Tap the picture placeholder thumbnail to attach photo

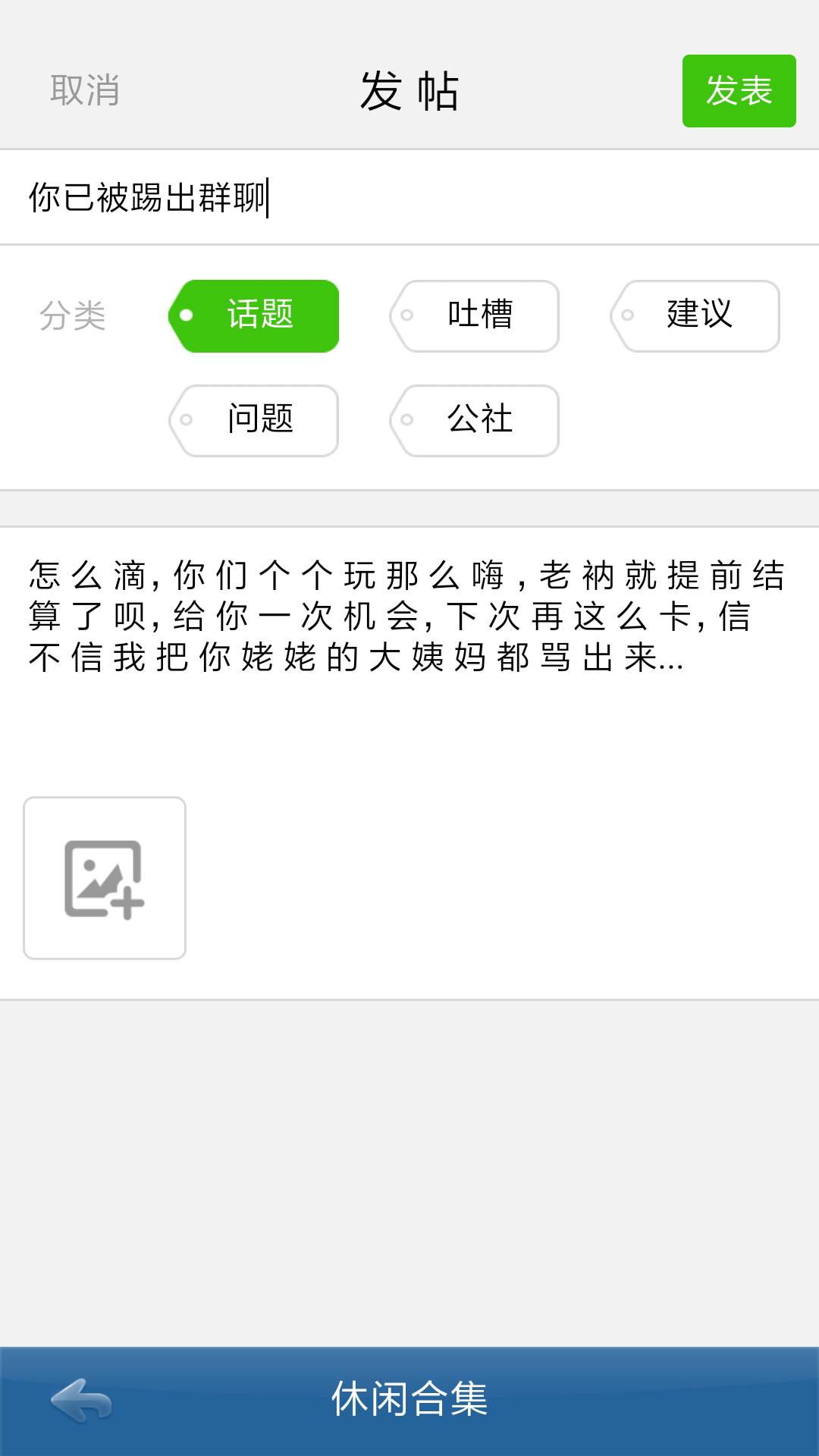(x=104, y=877)
